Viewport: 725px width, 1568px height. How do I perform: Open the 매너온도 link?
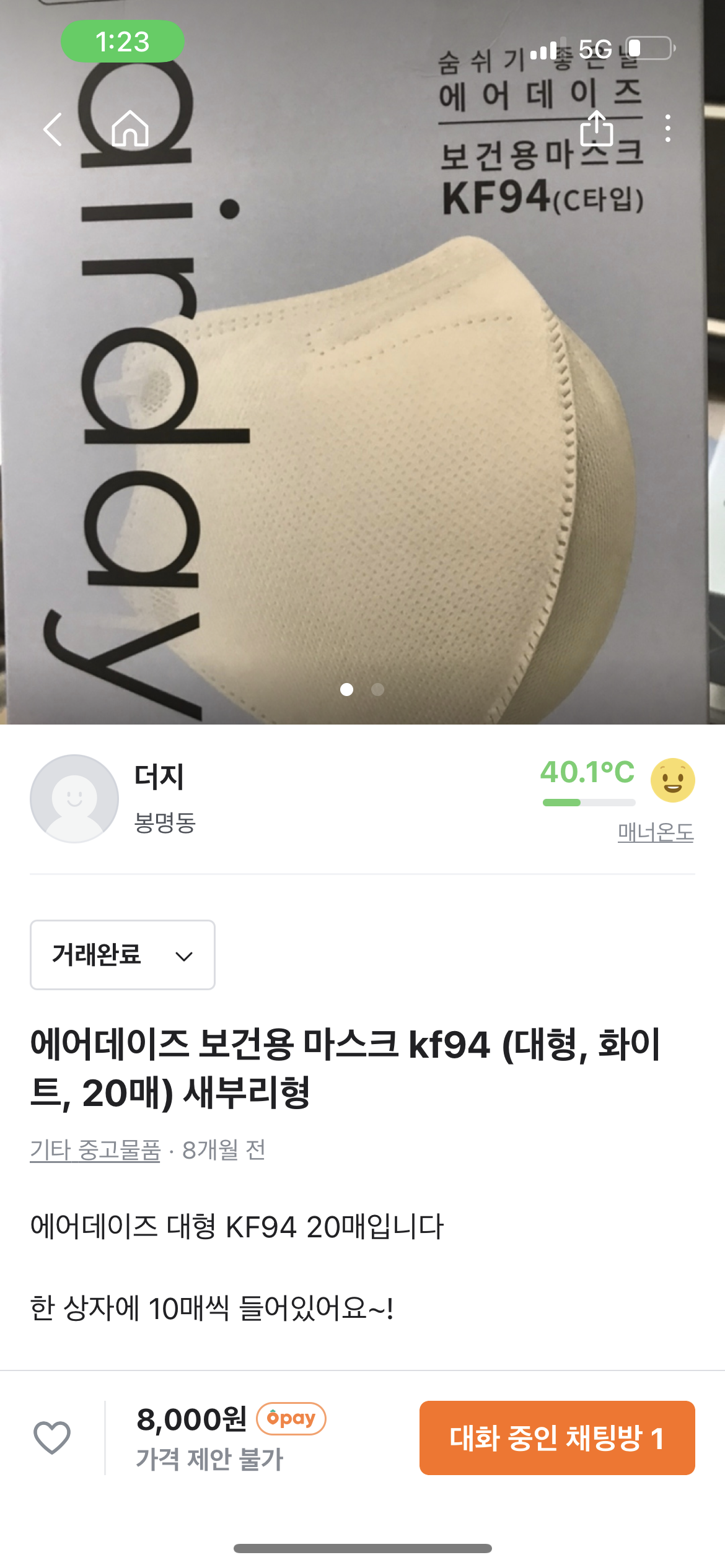(x=656, y=832)
